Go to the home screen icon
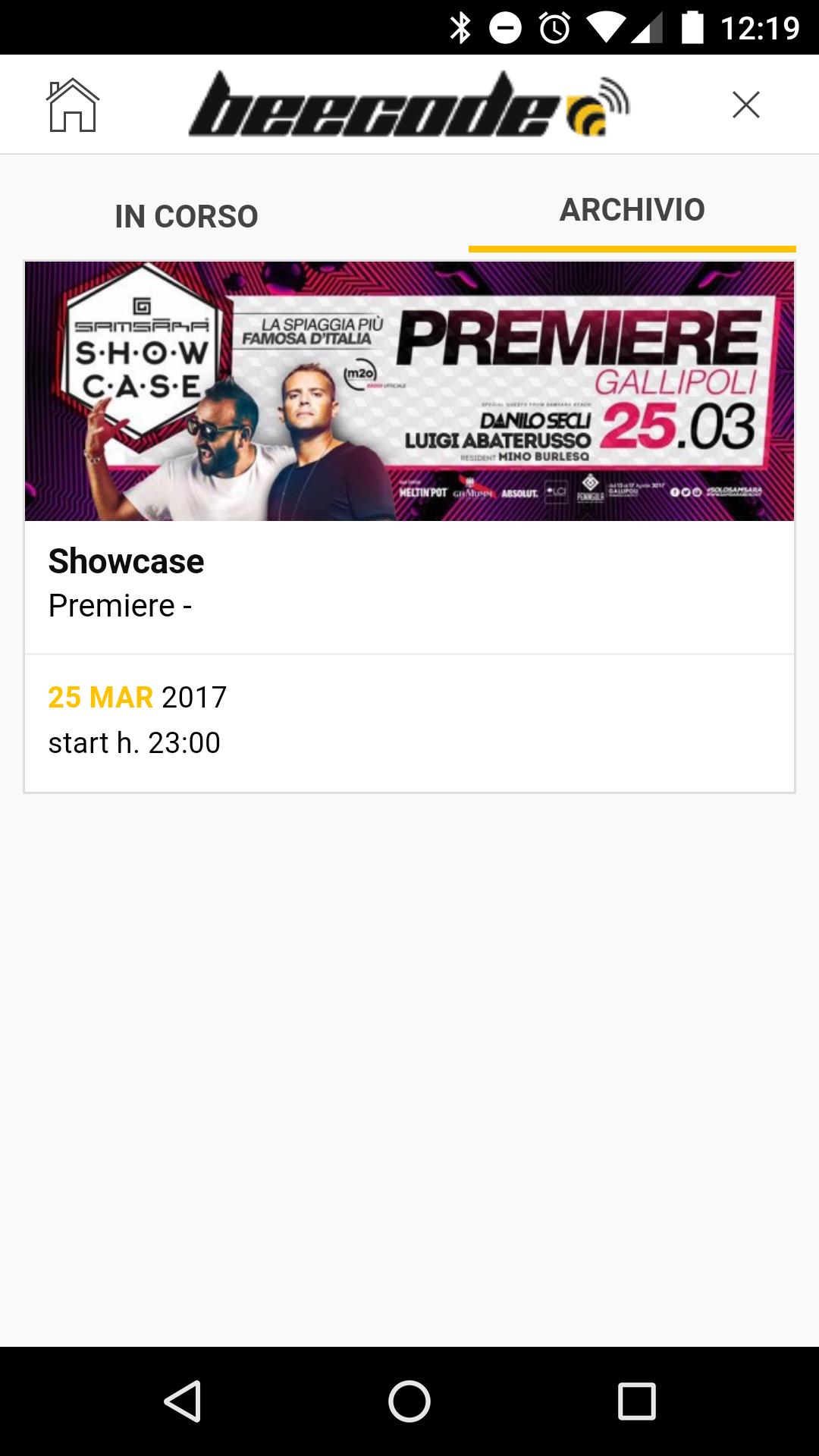The image size is (819, 1456). 73,105
